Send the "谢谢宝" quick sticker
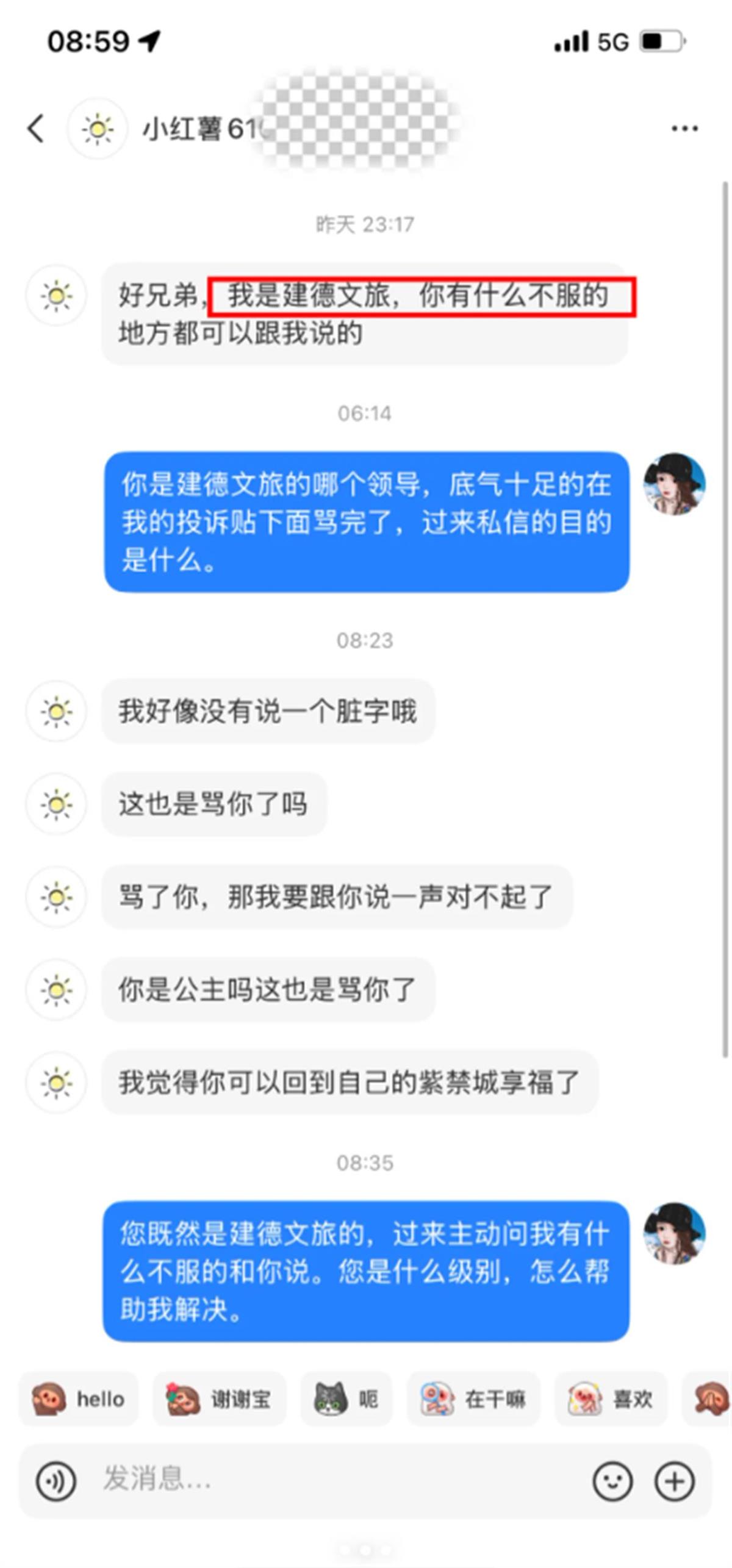This screenshot has width=732, height=1568. coord(219,1398)
